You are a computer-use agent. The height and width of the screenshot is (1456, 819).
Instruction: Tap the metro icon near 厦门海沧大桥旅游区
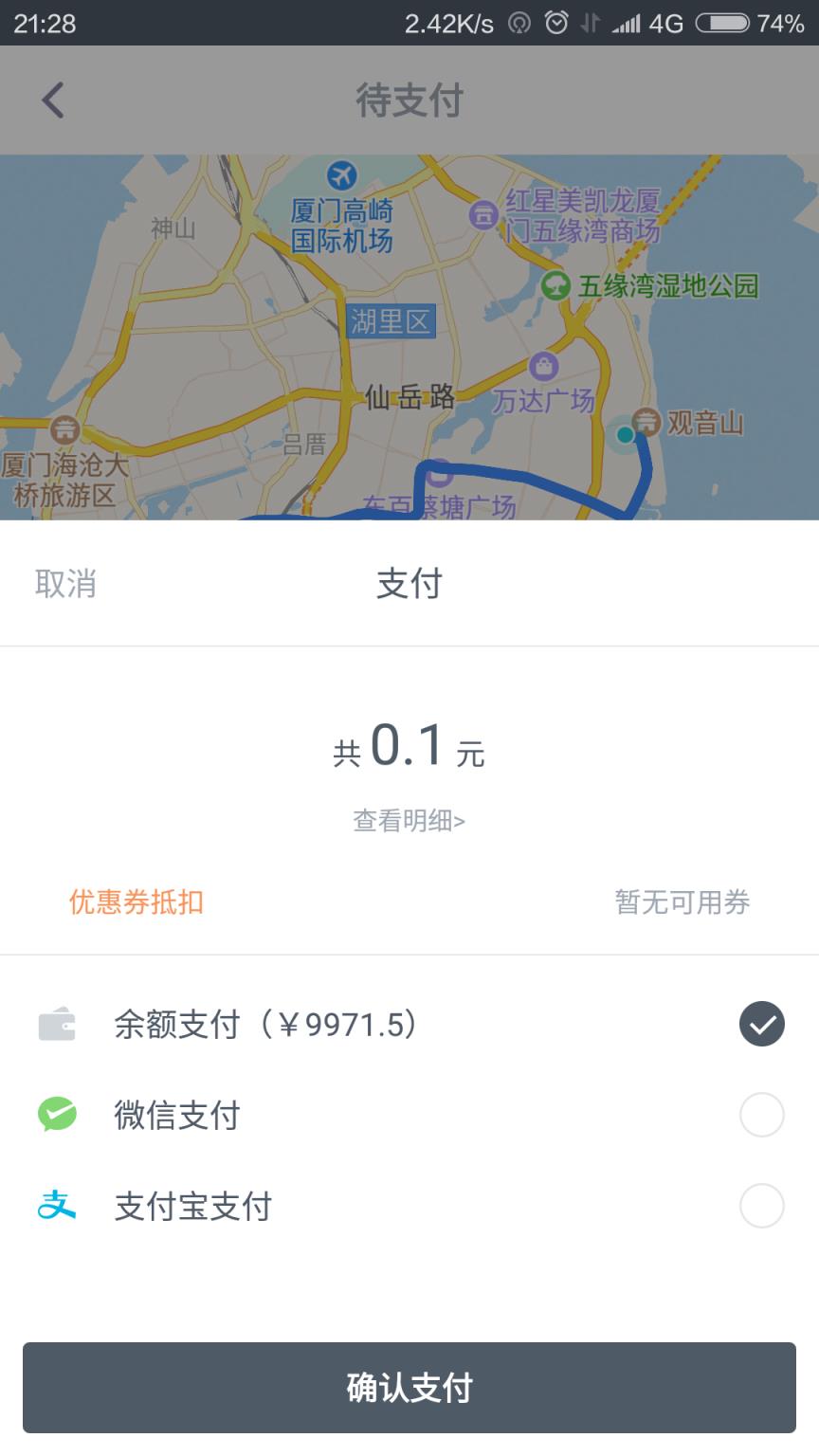pyautogui.click(x=64, y=429)
